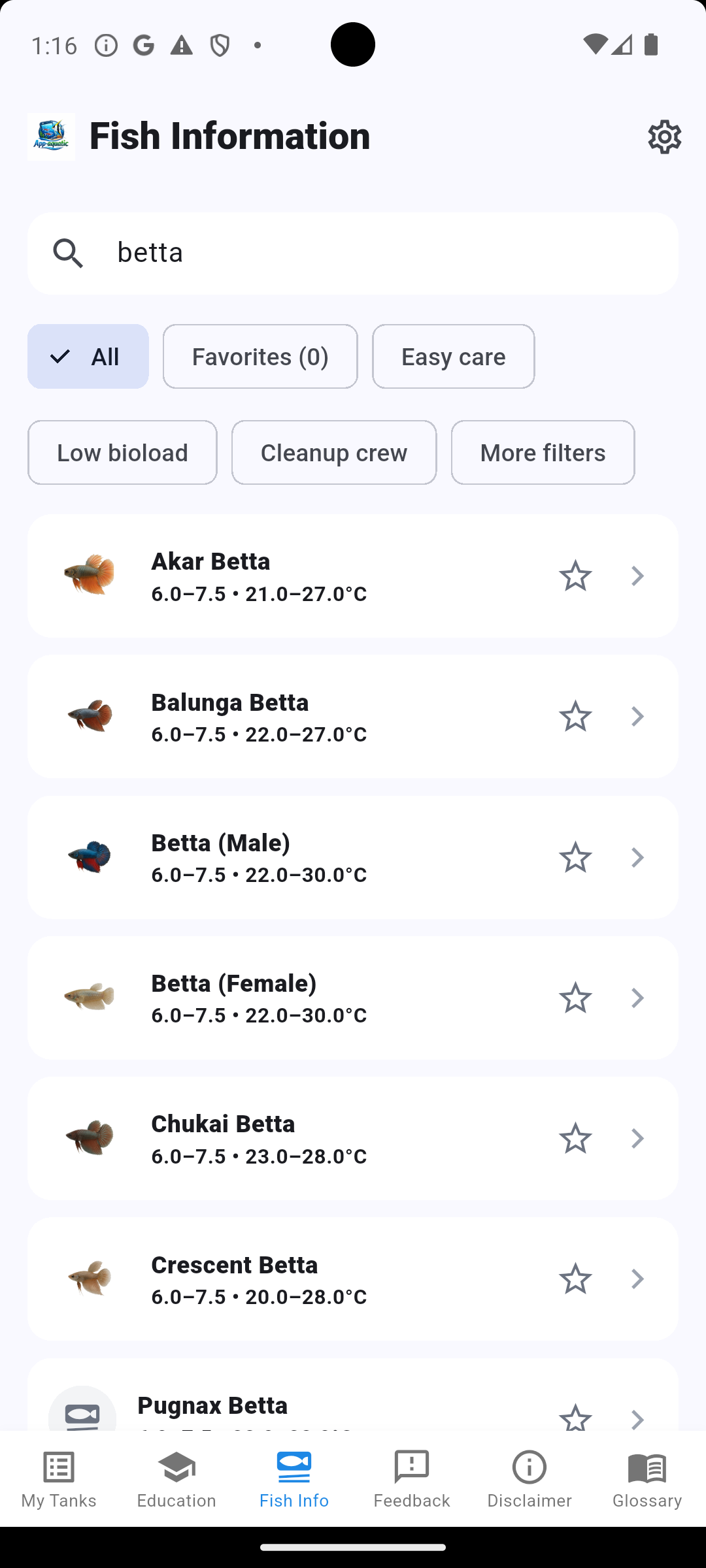Open Betta (Female) via chevron arrow

click(x=637, y=998)
